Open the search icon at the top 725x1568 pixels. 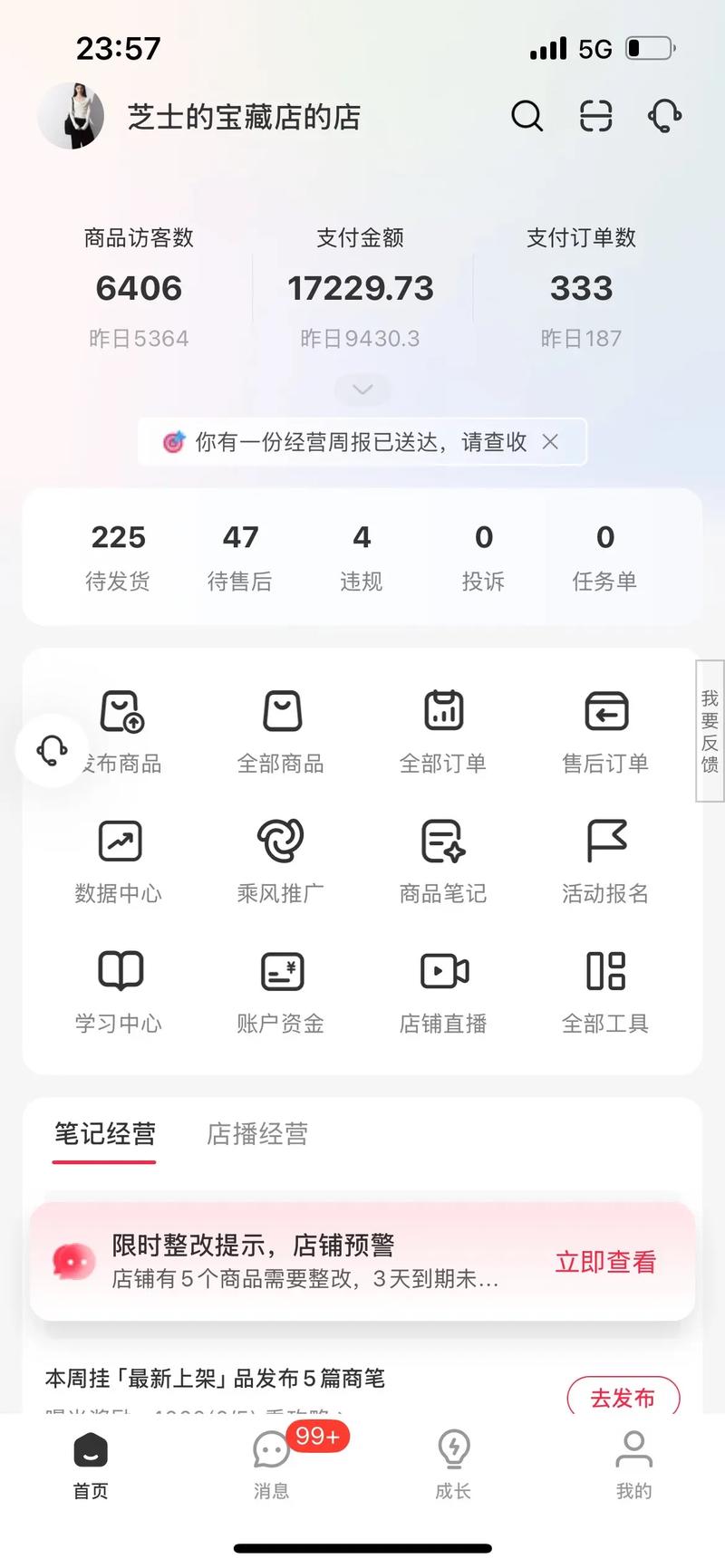(x=527, y=117)
